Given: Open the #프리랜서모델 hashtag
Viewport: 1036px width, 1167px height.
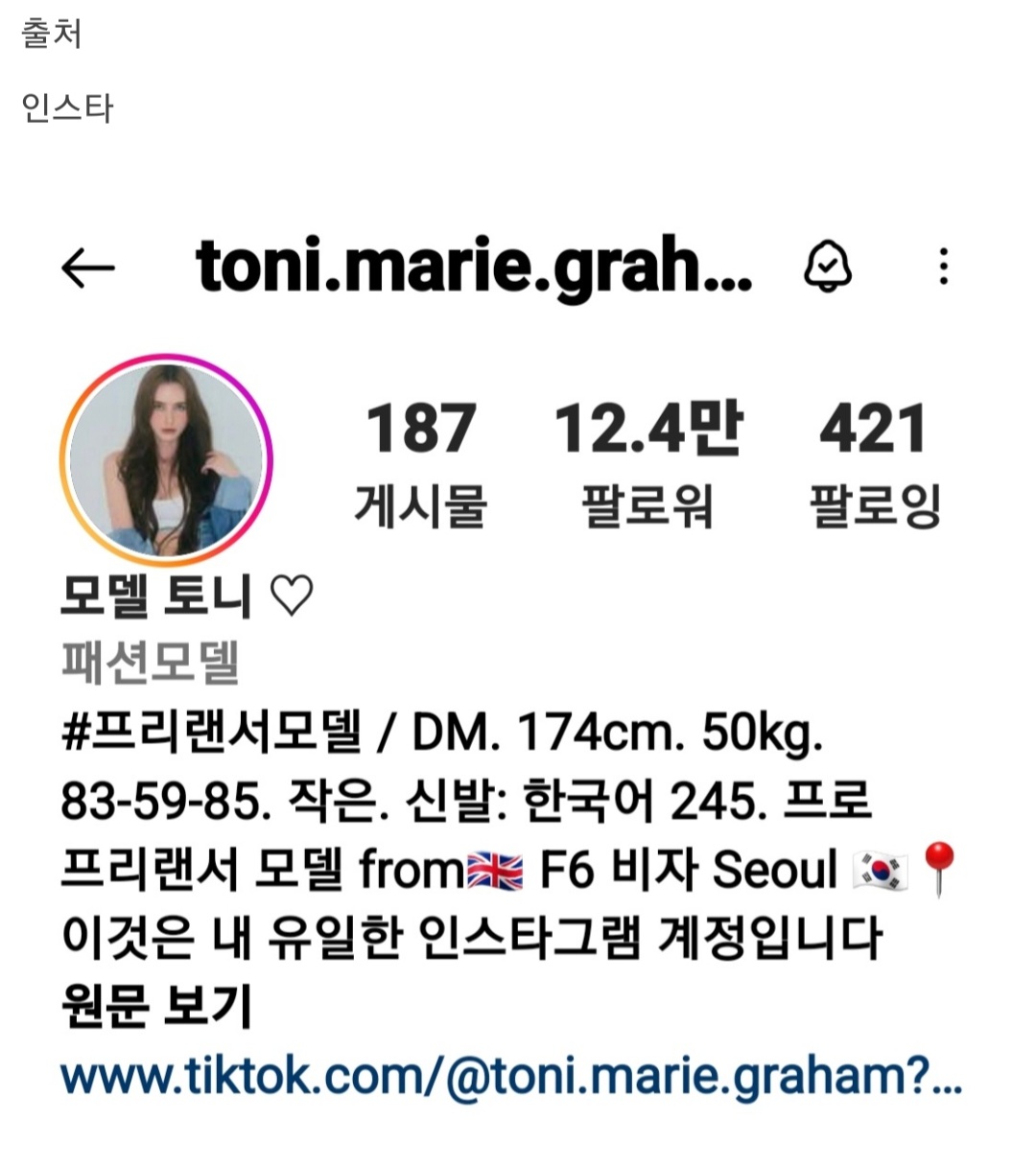Looking at the screenshot, I should (212, 734).
